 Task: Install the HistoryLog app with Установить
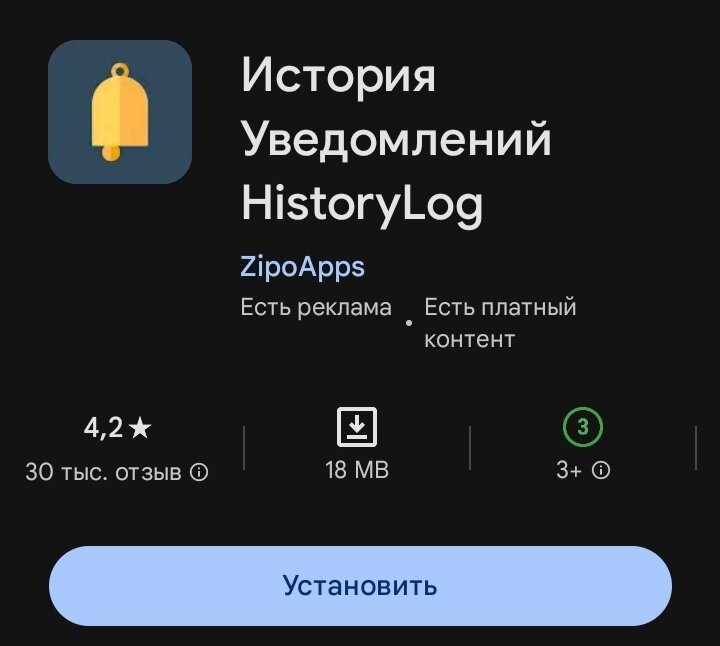360,585
